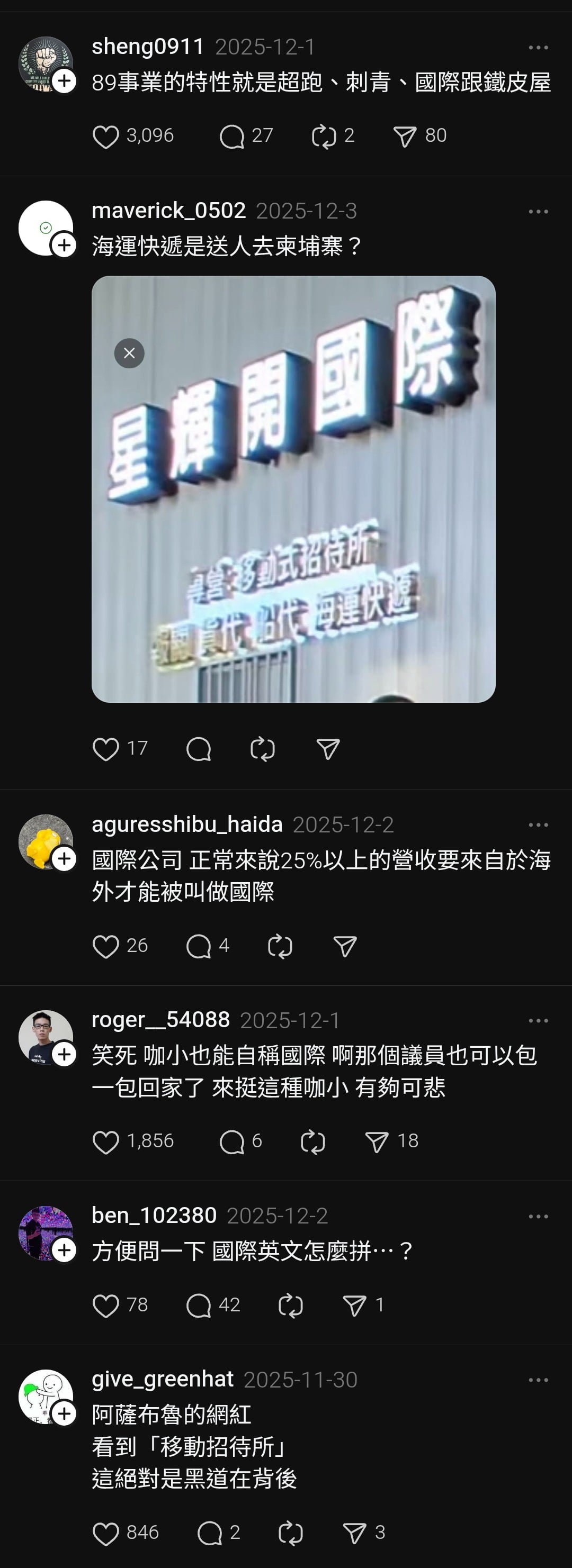This screenshot has width=572, height=1568.
Task: Dismiss the image with the X button
Action: pos(129,353)
